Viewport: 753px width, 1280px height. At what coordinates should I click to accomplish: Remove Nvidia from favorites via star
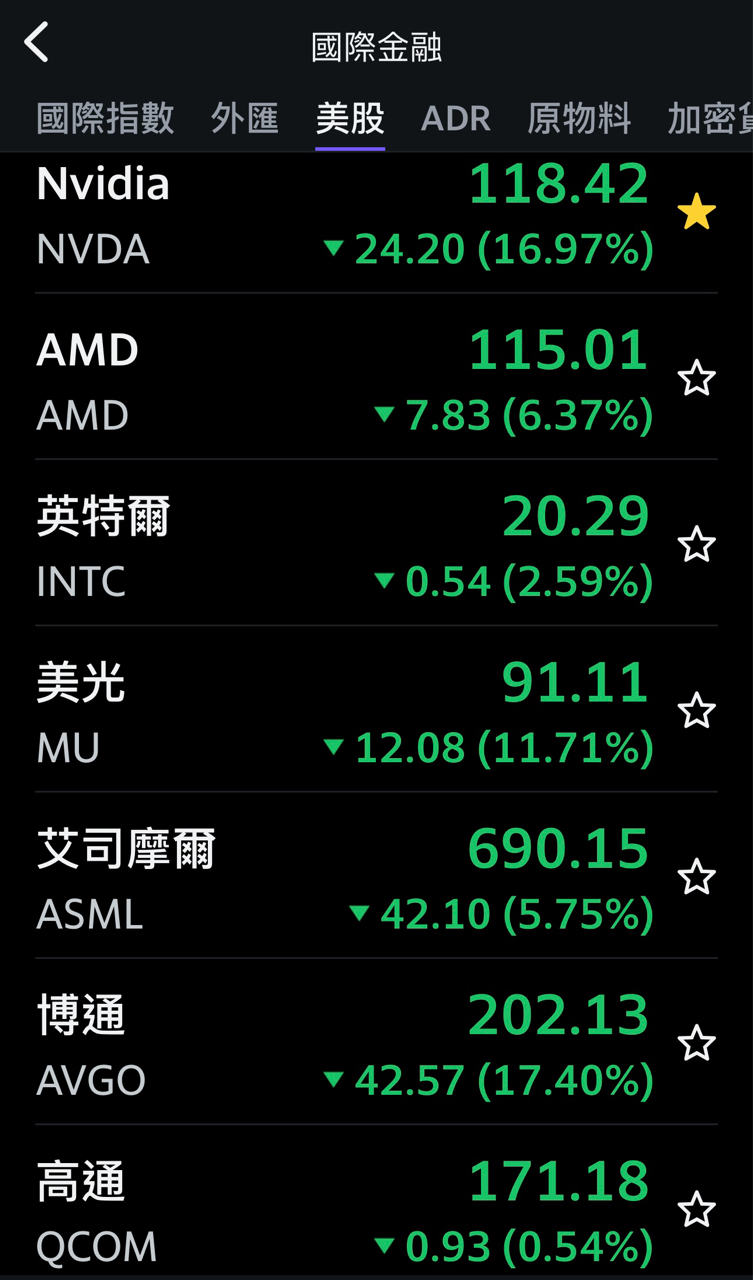click(696, 212)
